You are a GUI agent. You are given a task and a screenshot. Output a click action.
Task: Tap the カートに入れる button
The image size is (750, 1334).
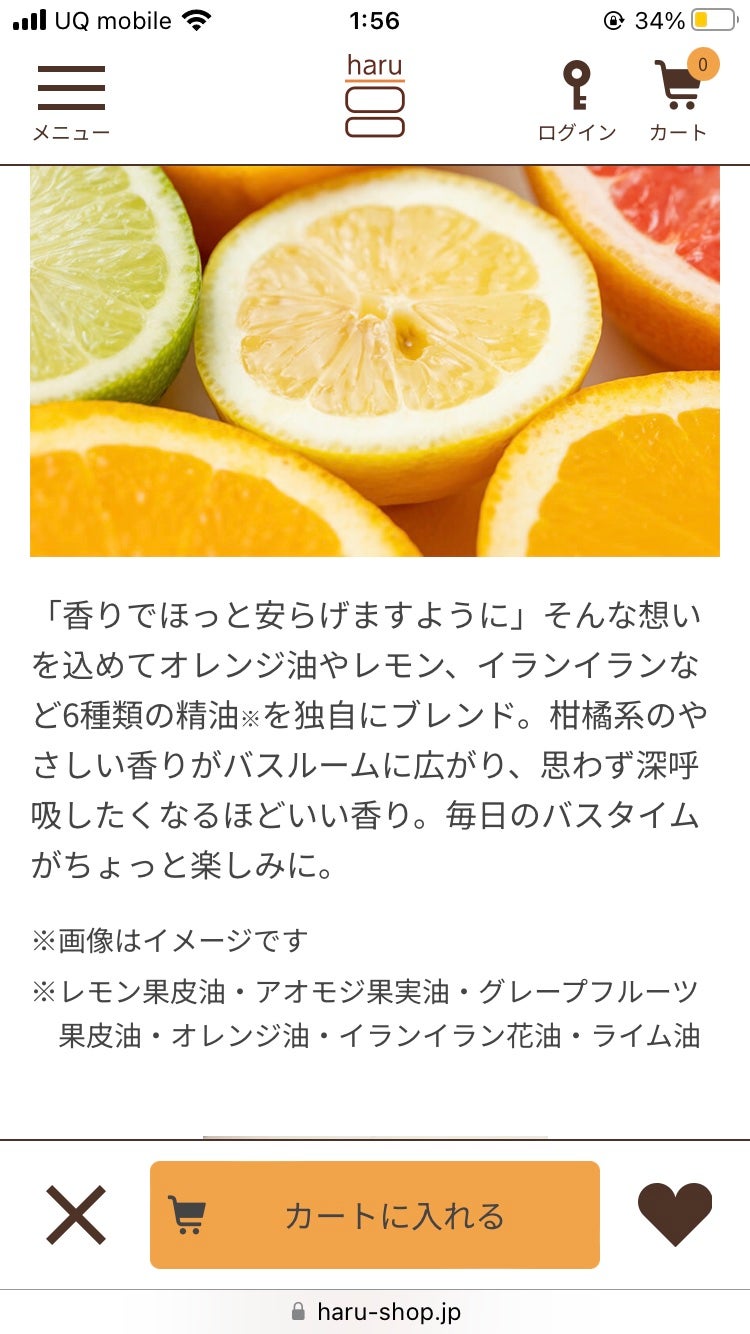pyautogui.click(x=375, y=1215)
